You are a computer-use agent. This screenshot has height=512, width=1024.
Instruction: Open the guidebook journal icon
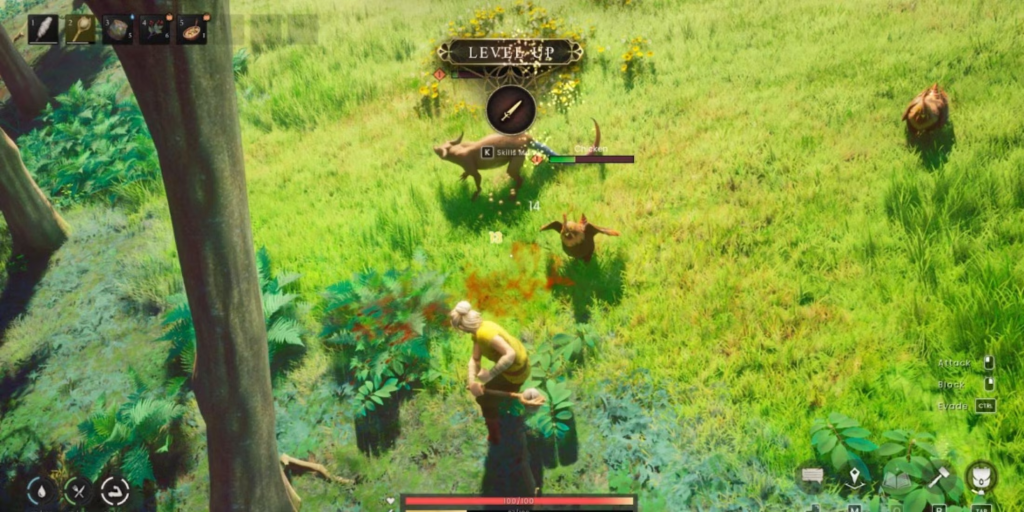coord(897,478)
